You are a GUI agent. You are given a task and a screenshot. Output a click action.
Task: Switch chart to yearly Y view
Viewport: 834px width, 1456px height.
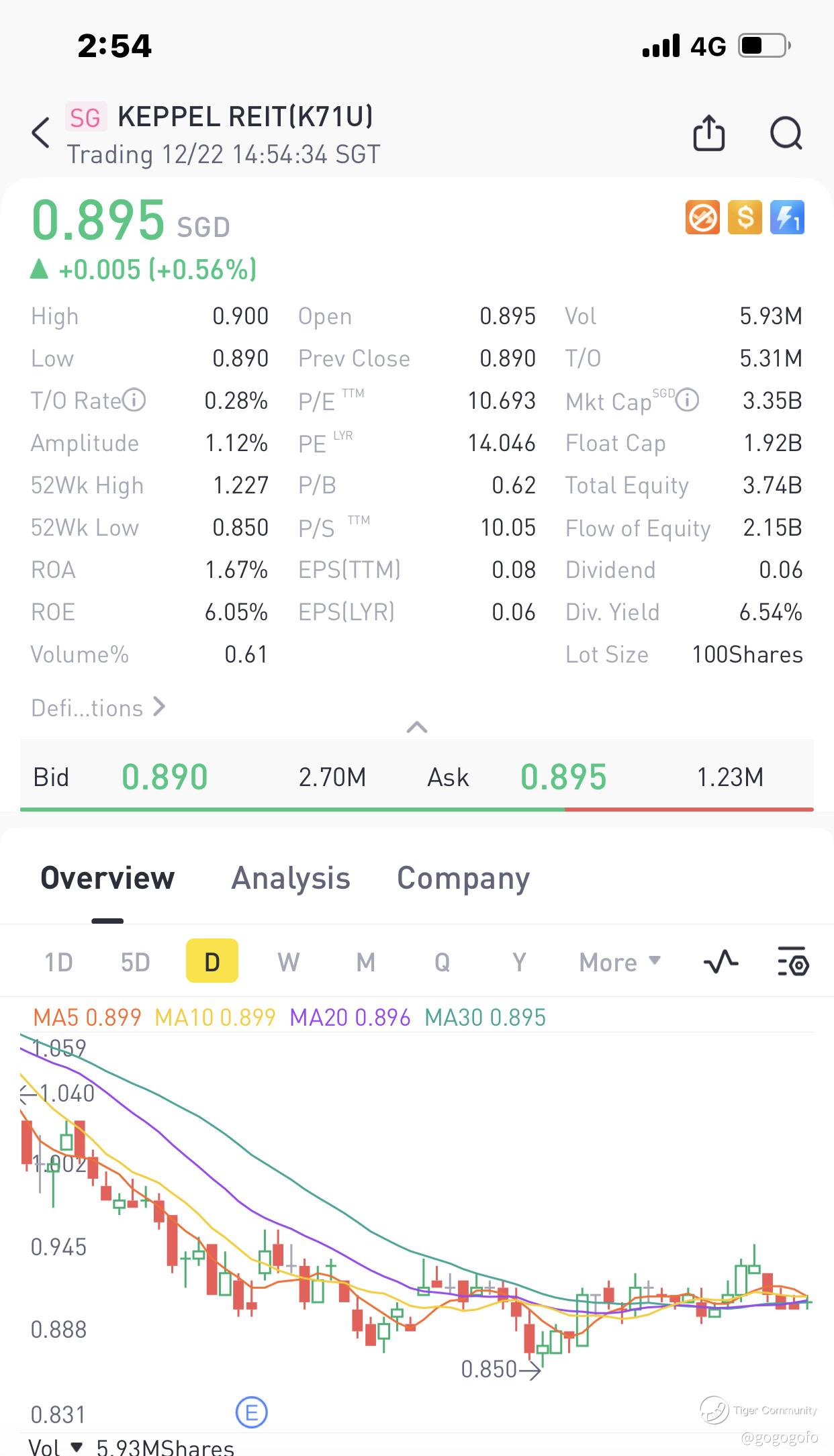(x=518, y=962)
